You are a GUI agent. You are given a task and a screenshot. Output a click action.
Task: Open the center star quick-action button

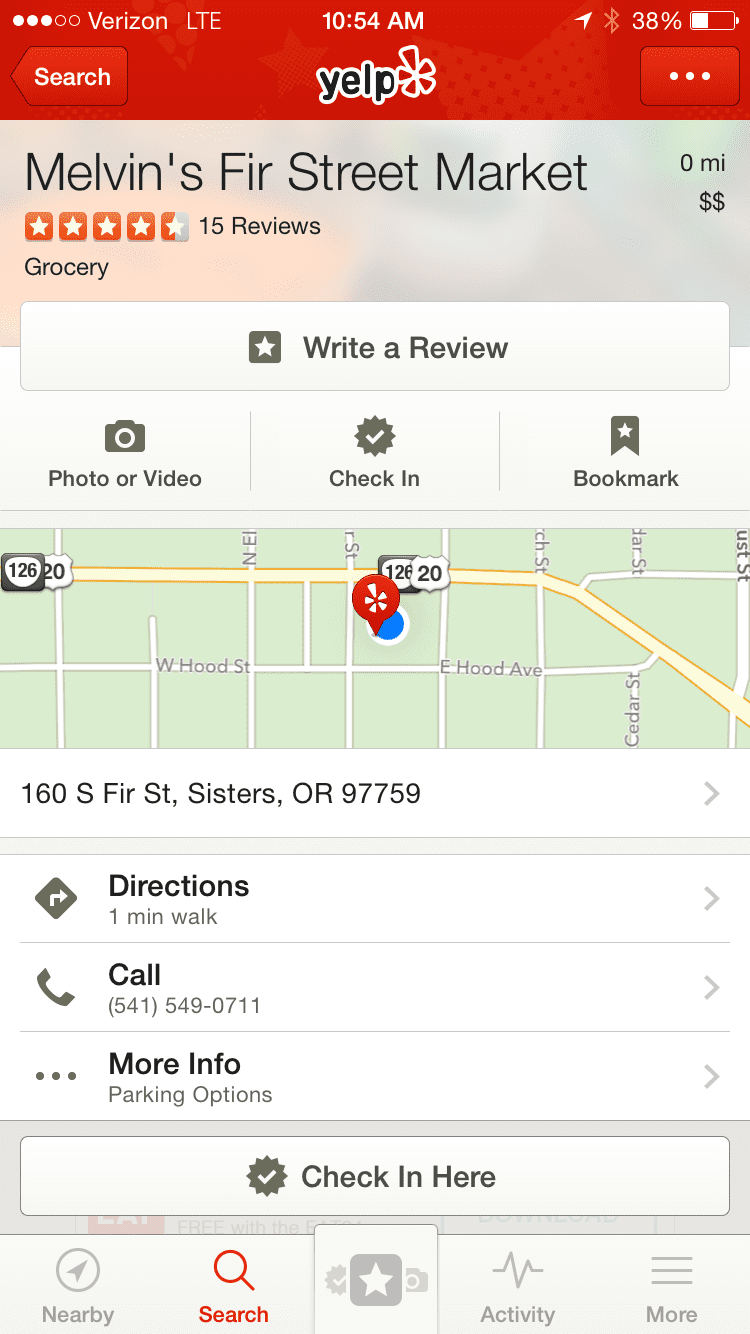pyautogui.click(x=376, y=1280)
